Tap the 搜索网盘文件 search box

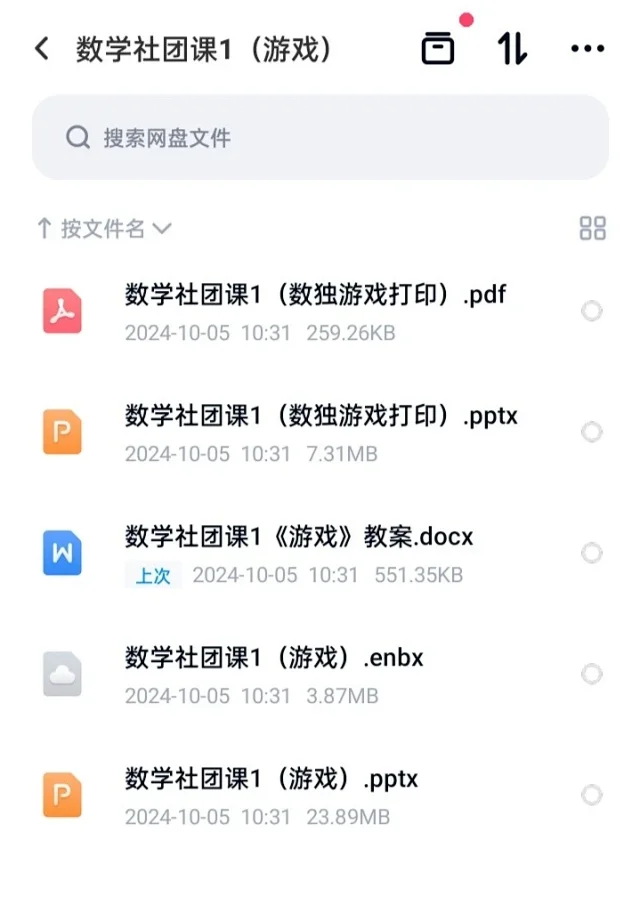[x=320, y=138]
